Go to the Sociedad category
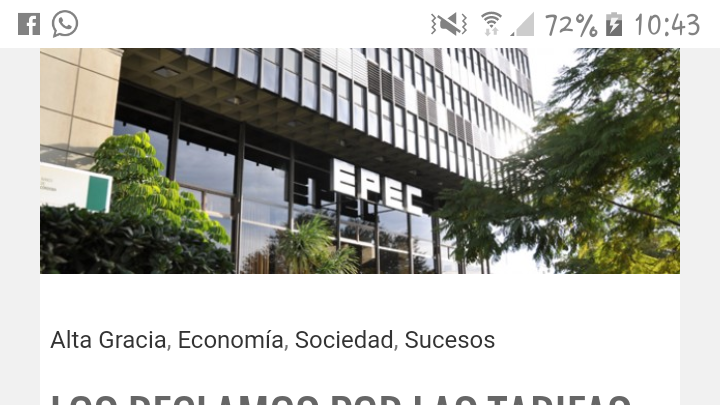The width and height of the screenshot is (720, 405). [343, 340]
